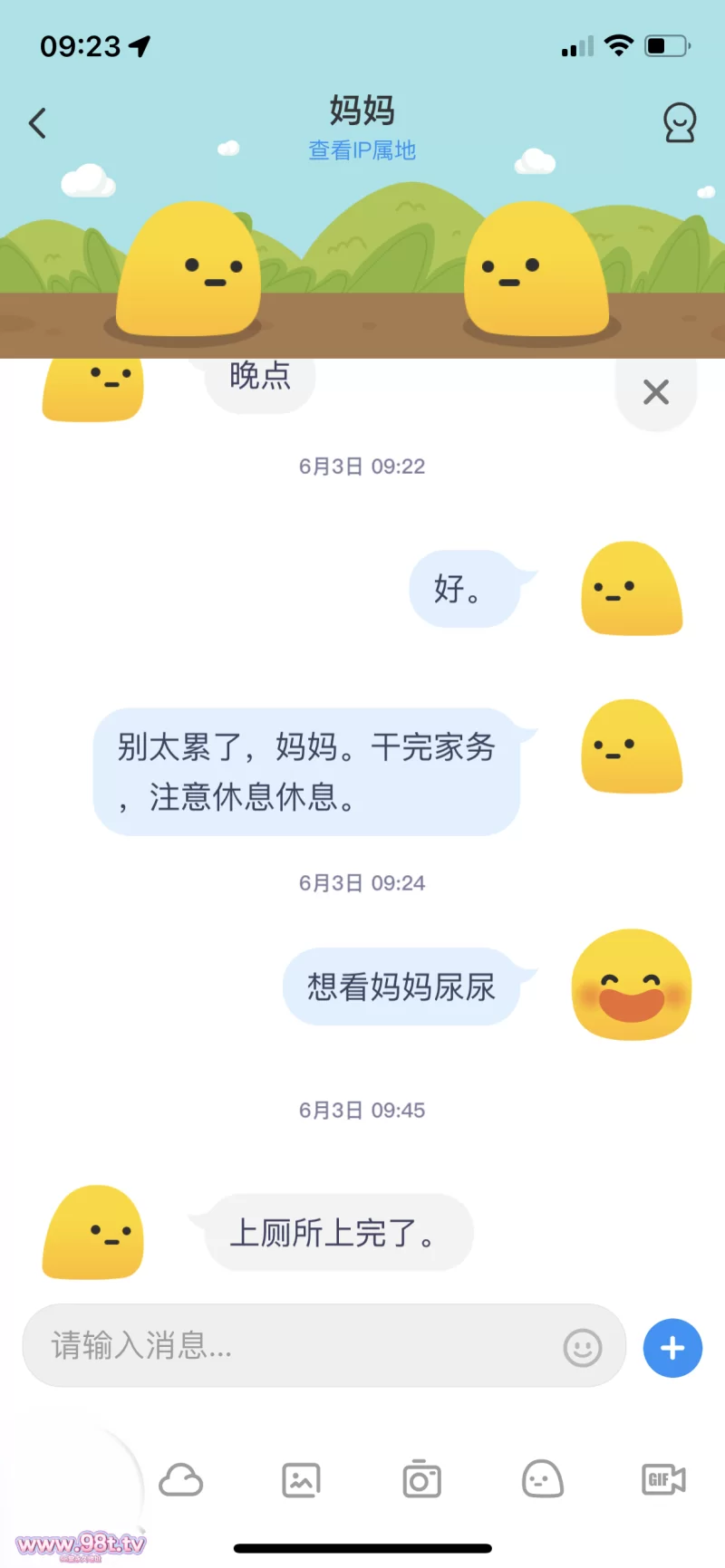Open the sticker face icon
This screenshot has width=725, height=1568.
(542, 1480)
